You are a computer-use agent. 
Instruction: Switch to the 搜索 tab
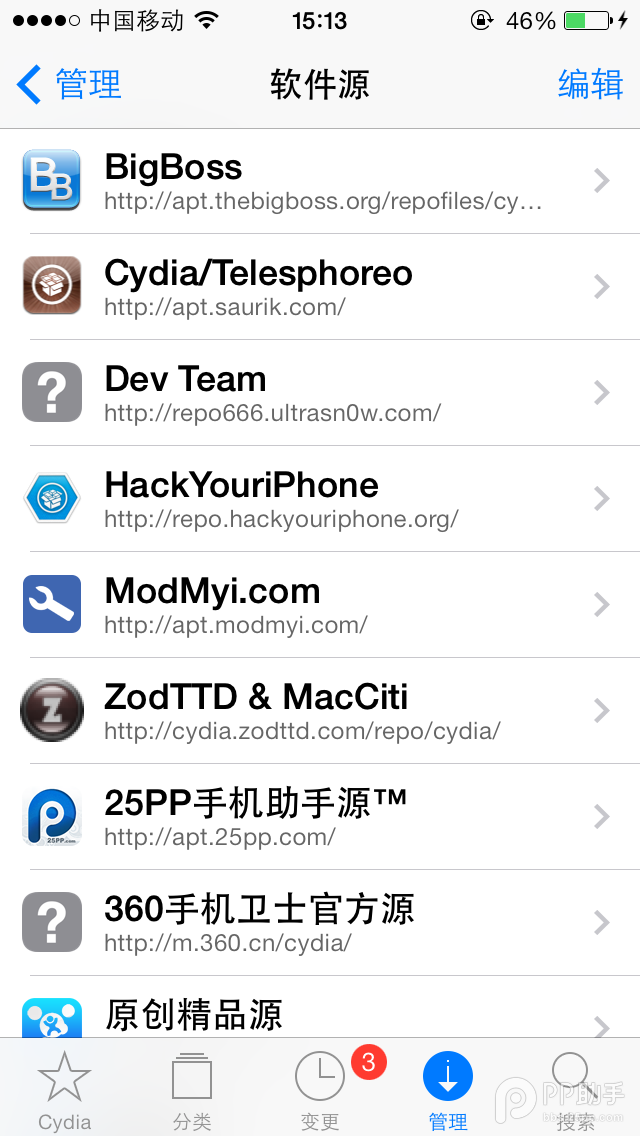tap(574, 1090)
